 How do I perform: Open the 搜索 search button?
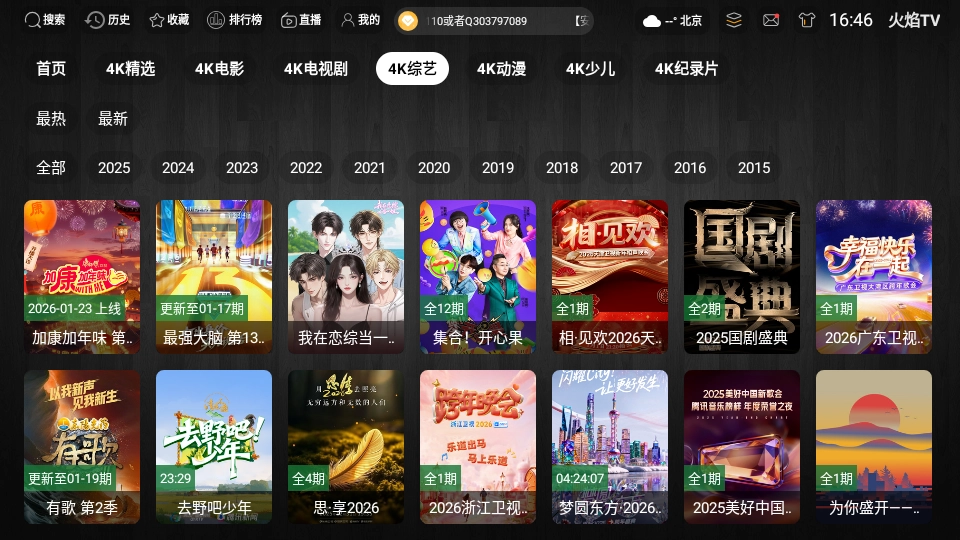tap(45, 20)
